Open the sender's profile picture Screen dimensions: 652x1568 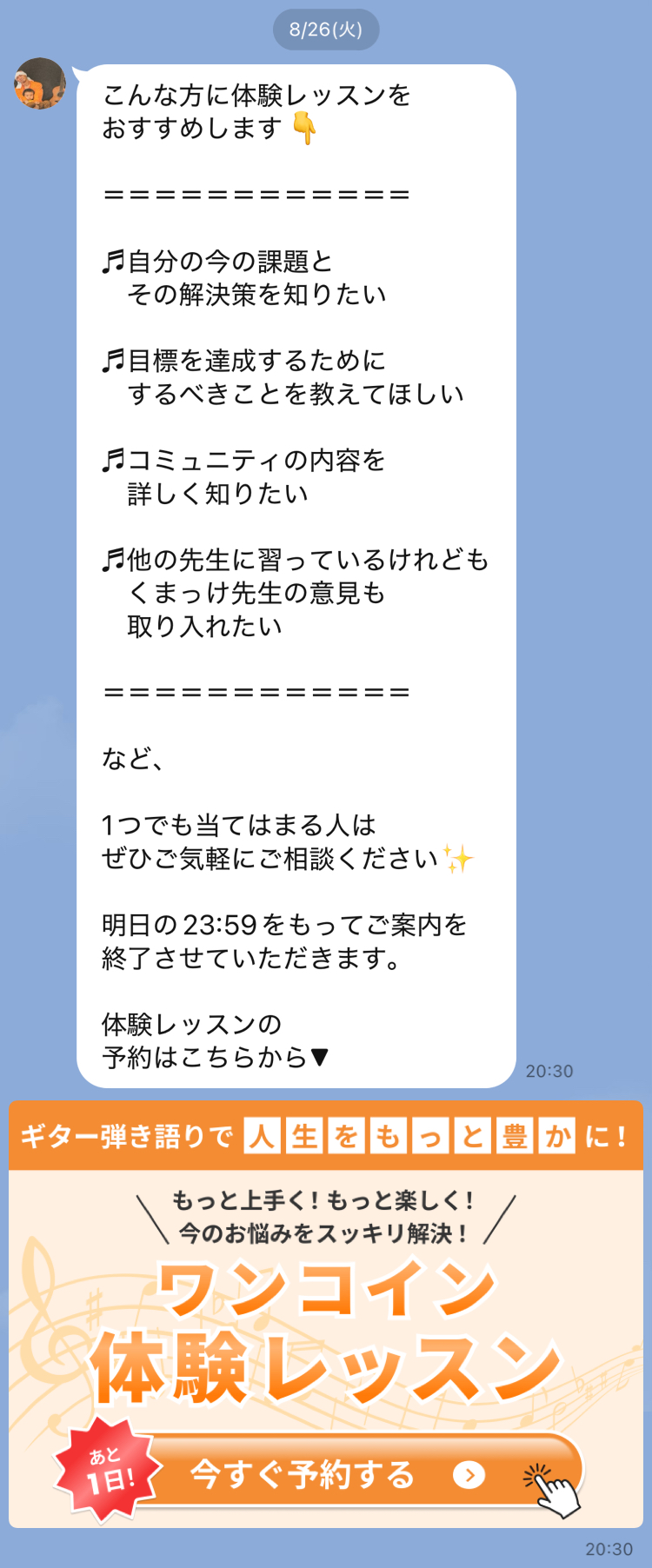(40, 83)
